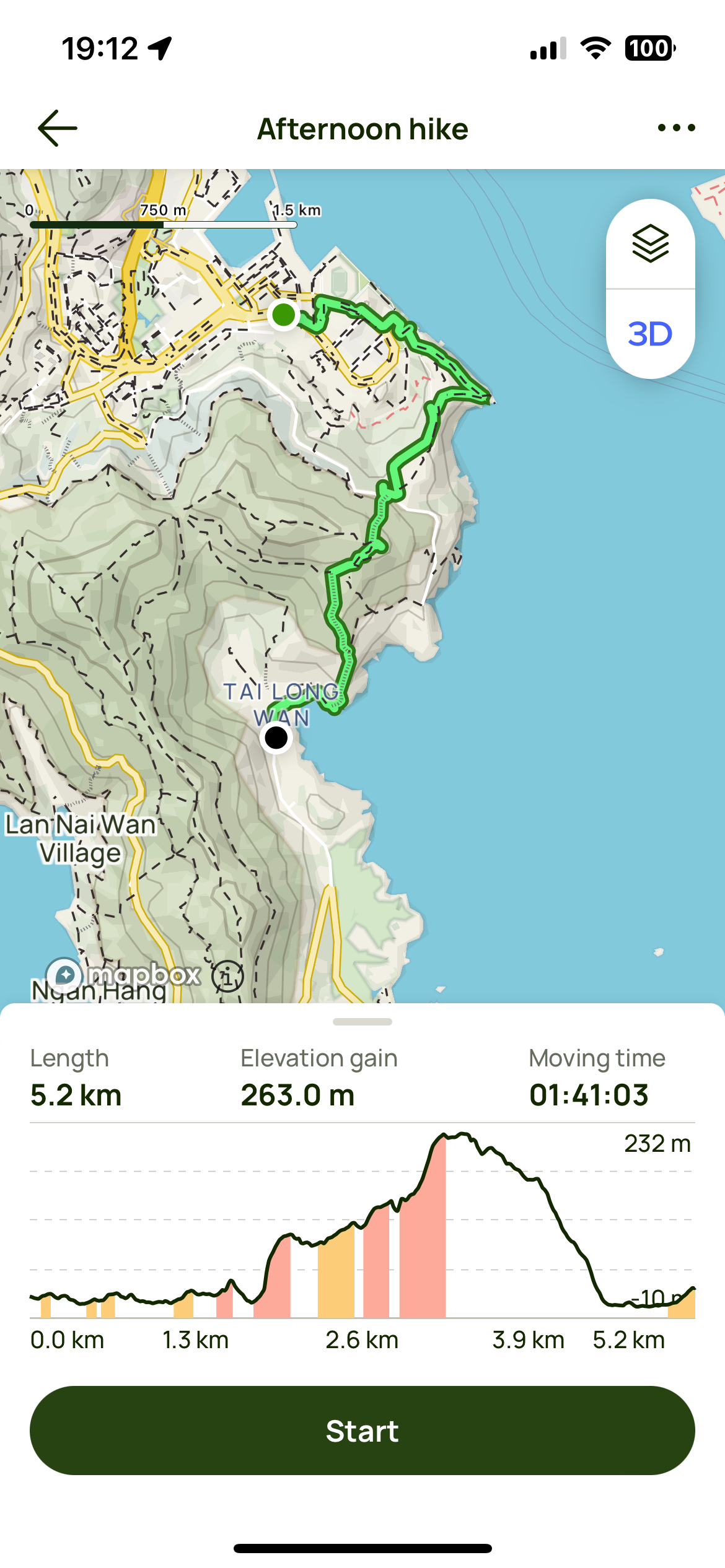This screenshot has width=725, height=1568.
Task: Tap the green route start marker
Action: click(284, 315)
